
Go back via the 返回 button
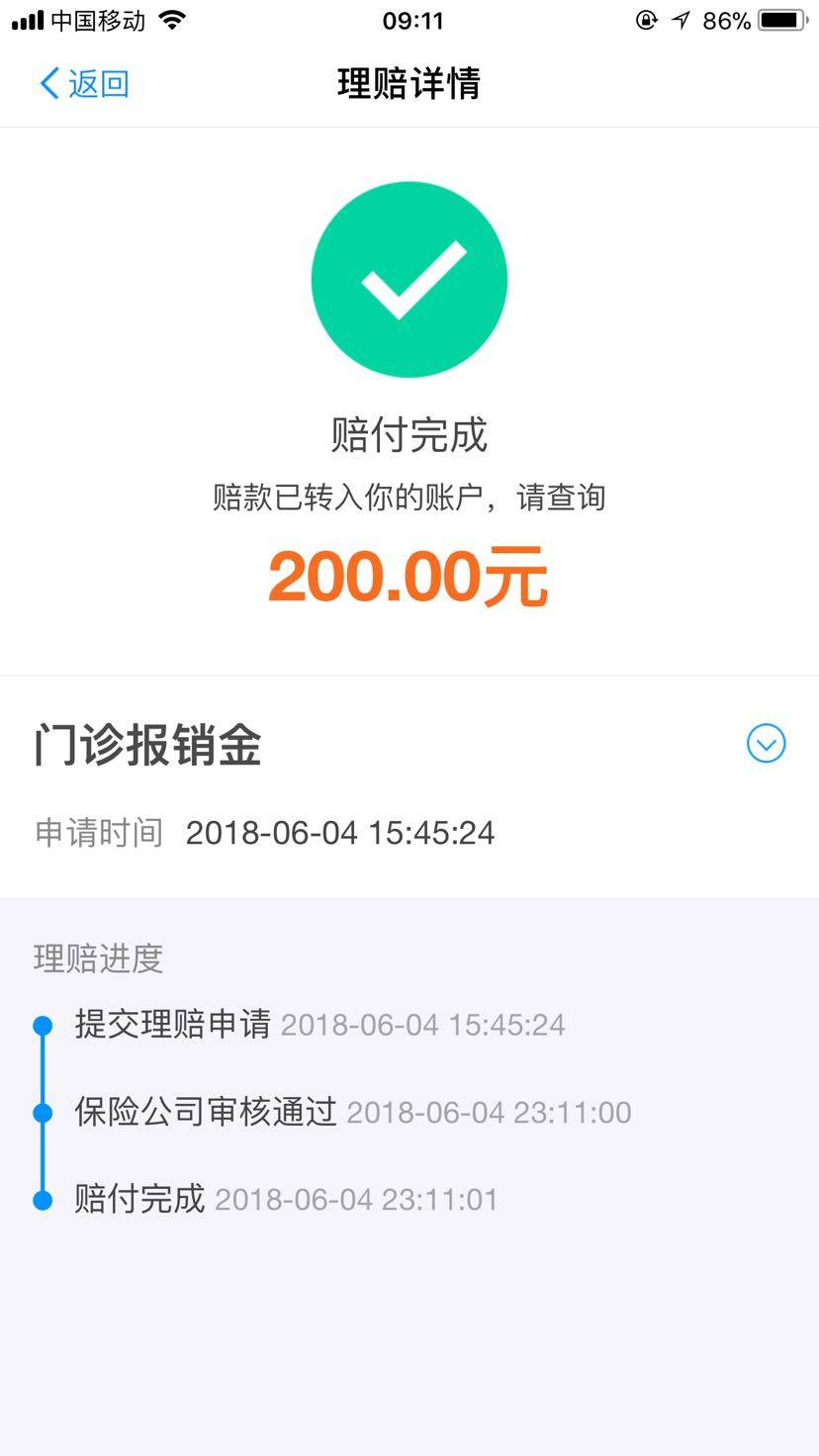pyautogui.click(x=83, y=84)
